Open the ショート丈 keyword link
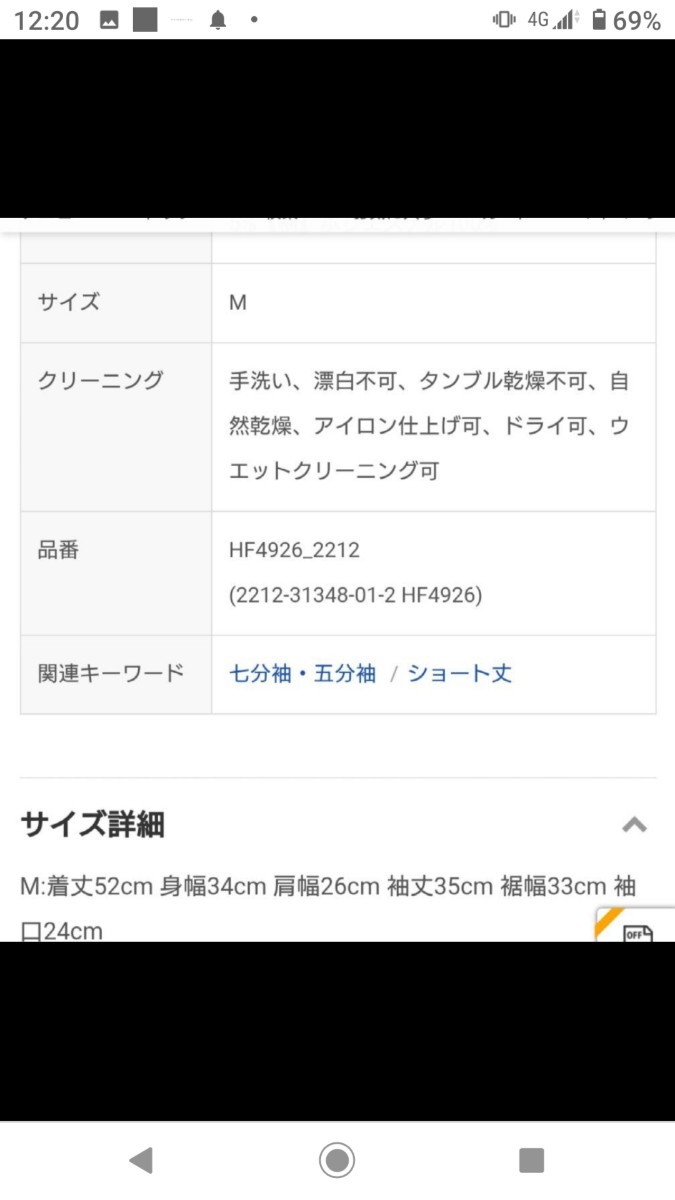This screenshot has height=1200, width=675. coord(460,674)
